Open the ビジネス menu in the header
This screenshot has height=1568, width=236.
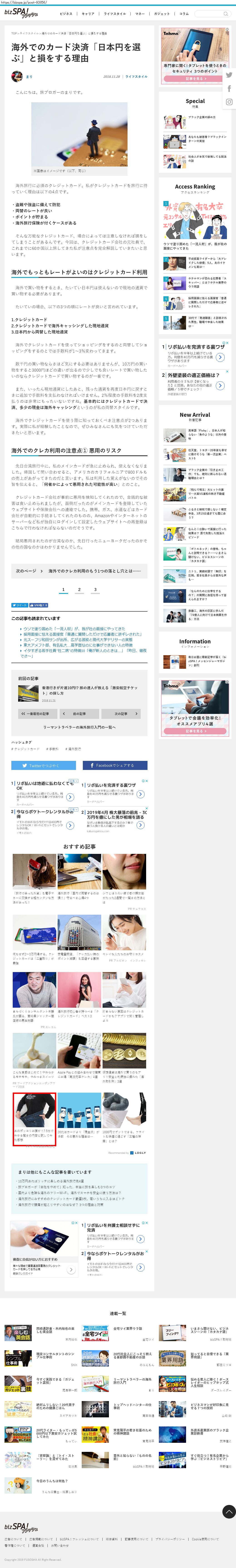coord(66,13)
